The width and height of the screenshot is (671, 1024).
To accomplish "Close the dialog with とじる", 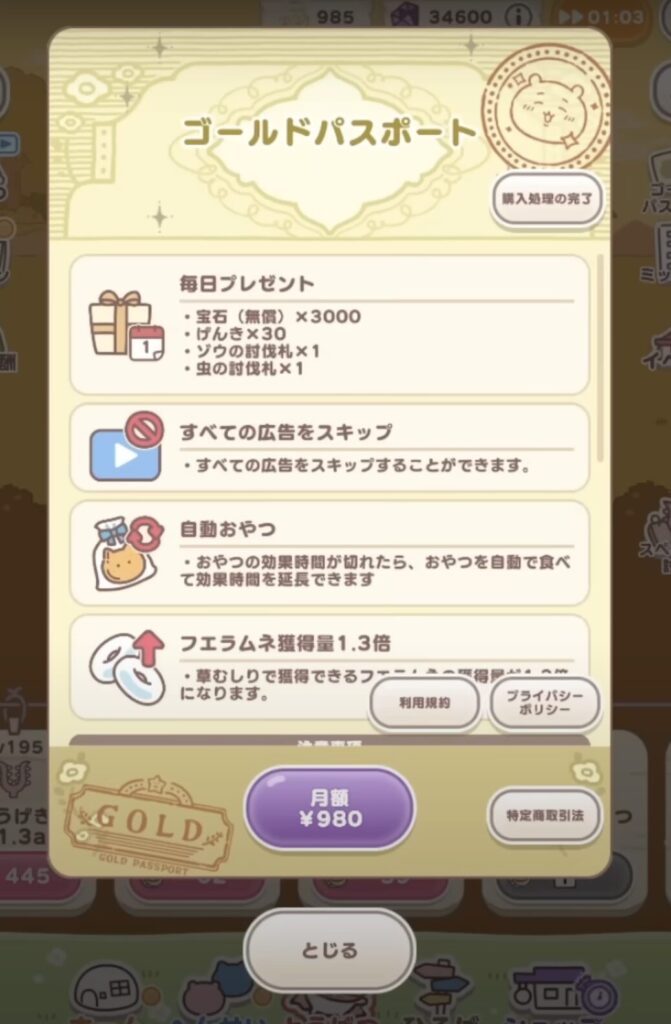I will 329,950.
